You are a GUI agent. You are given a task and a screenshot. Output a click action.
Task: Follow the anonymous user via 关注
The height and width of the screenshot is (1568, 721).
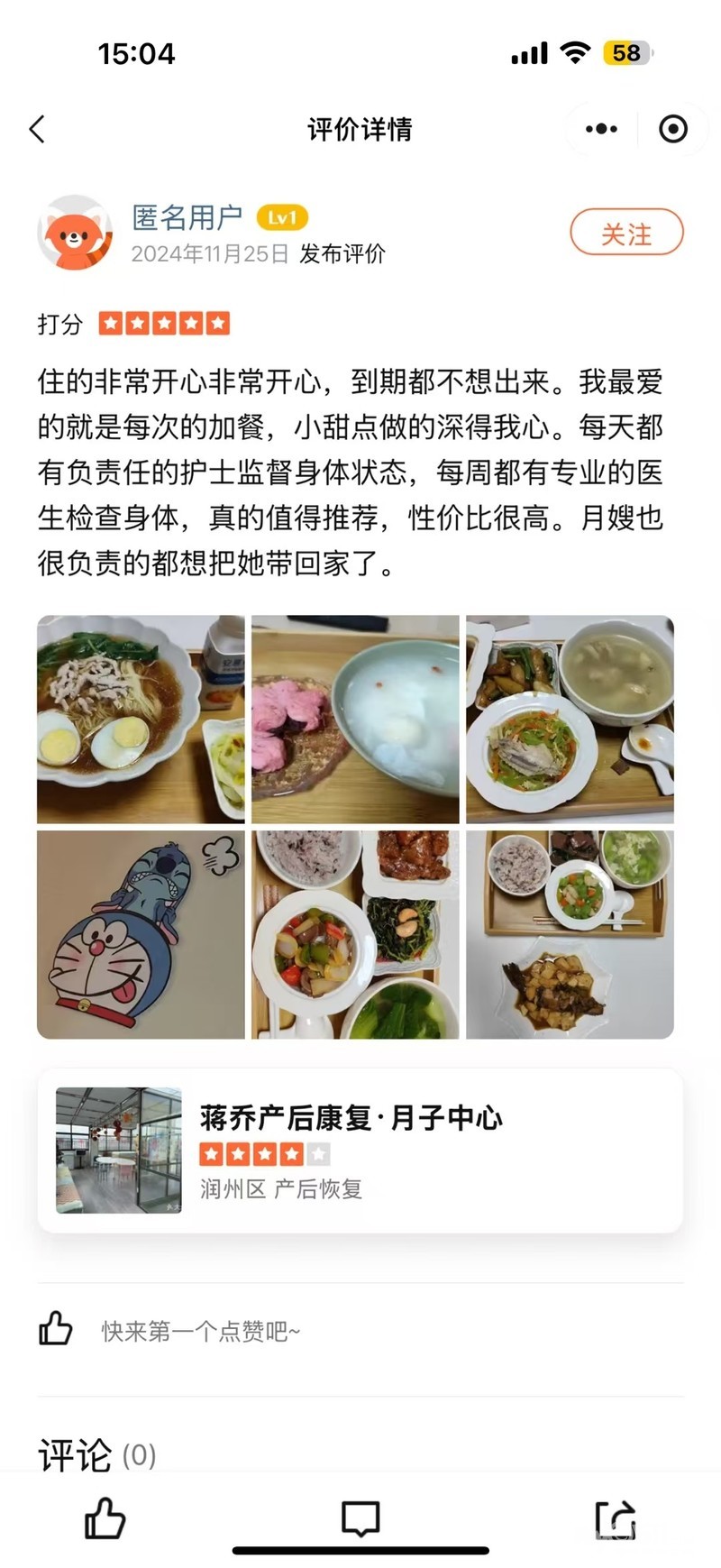tap(626, 234)
